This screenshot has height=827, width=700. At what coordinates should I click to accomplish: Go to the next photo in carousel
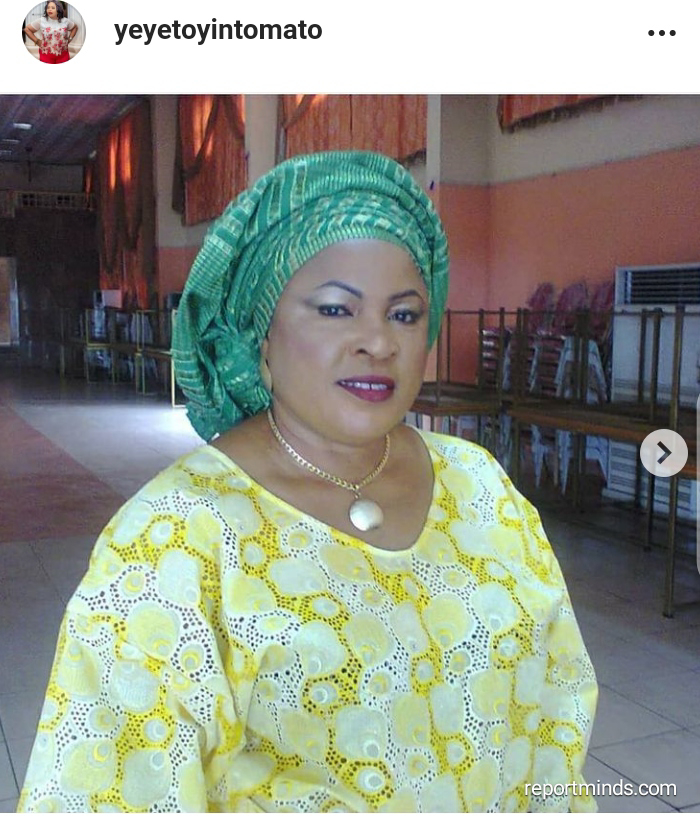[663, 453]
